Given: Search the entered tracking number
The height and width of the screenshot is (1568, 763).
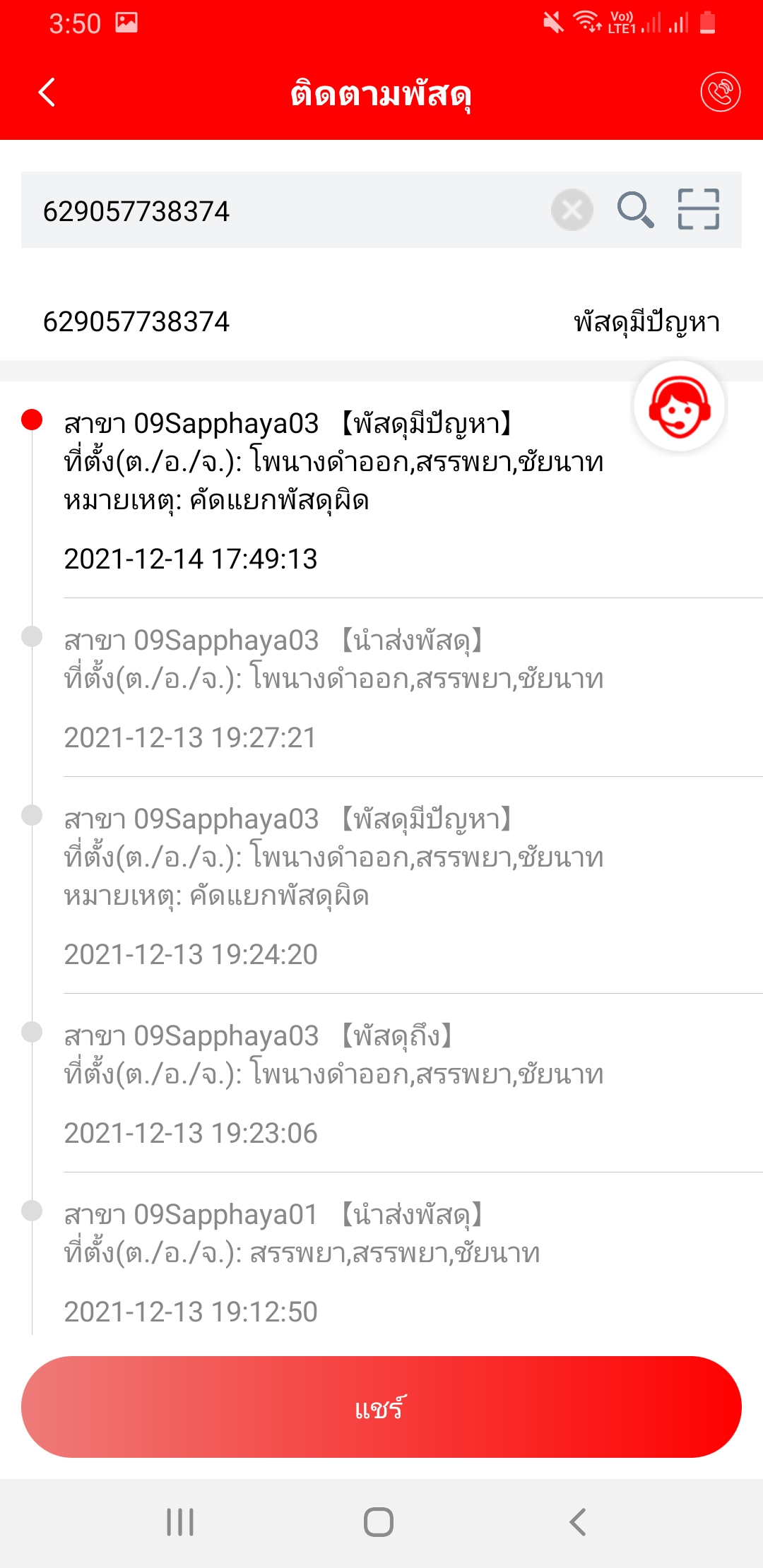Looking at the screenshot, I should coord(635,210).
